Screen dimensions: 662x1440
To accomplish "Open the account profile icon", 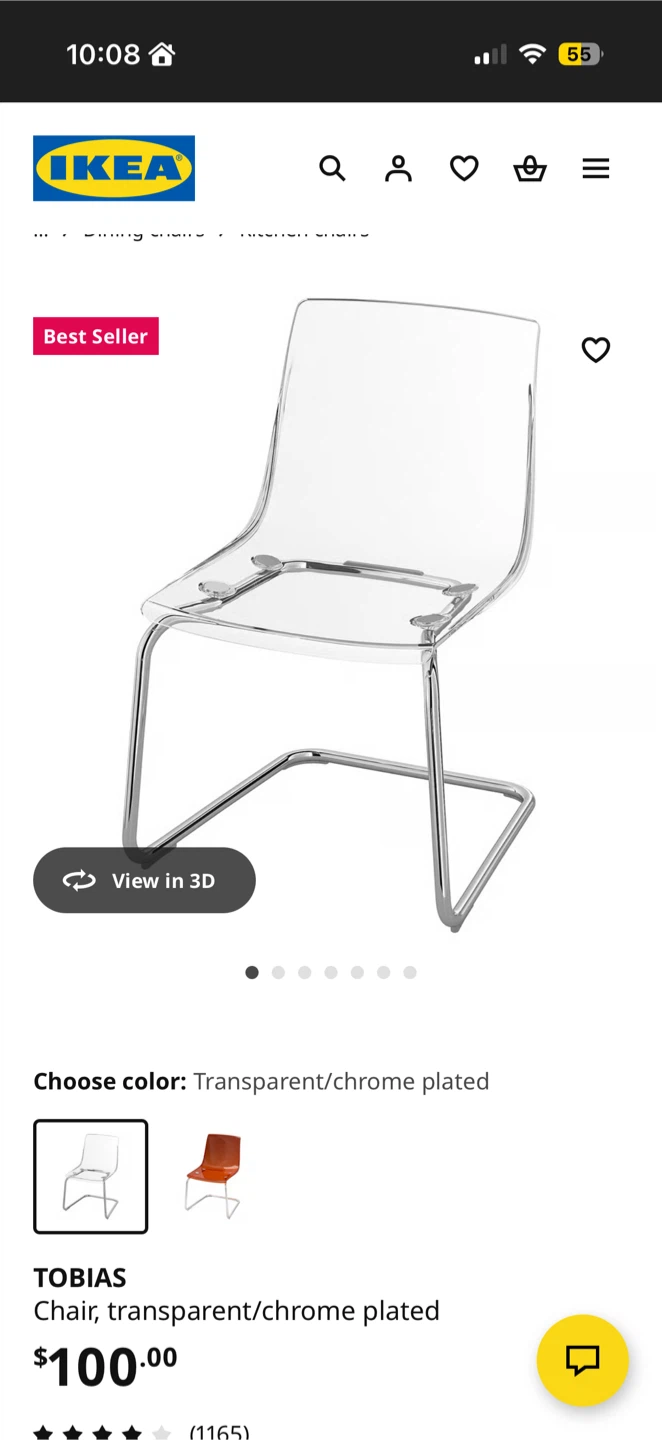I will [x=398, y=168].
